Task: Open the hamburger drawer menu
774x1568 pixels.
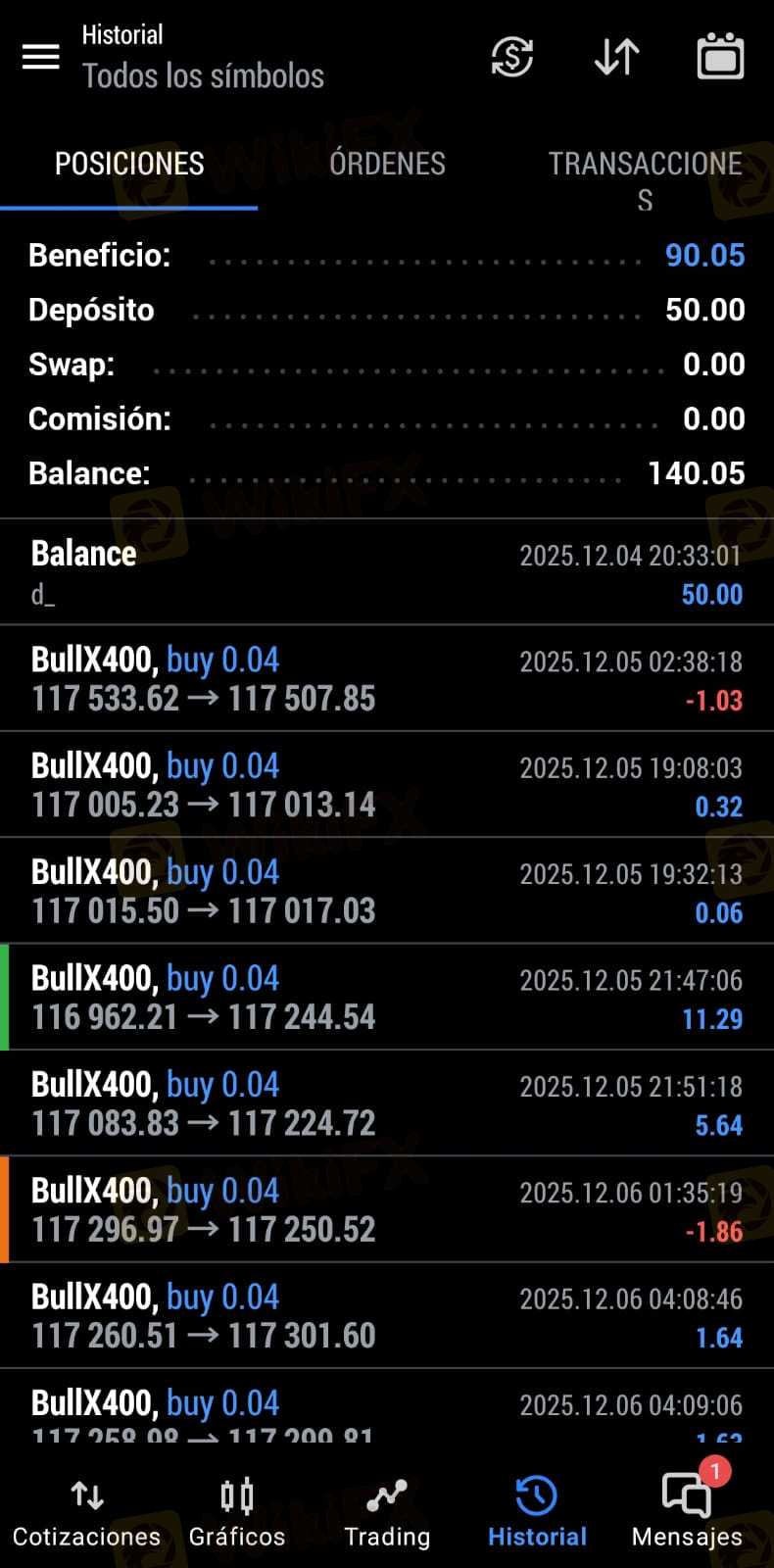Action: [40, 57]
